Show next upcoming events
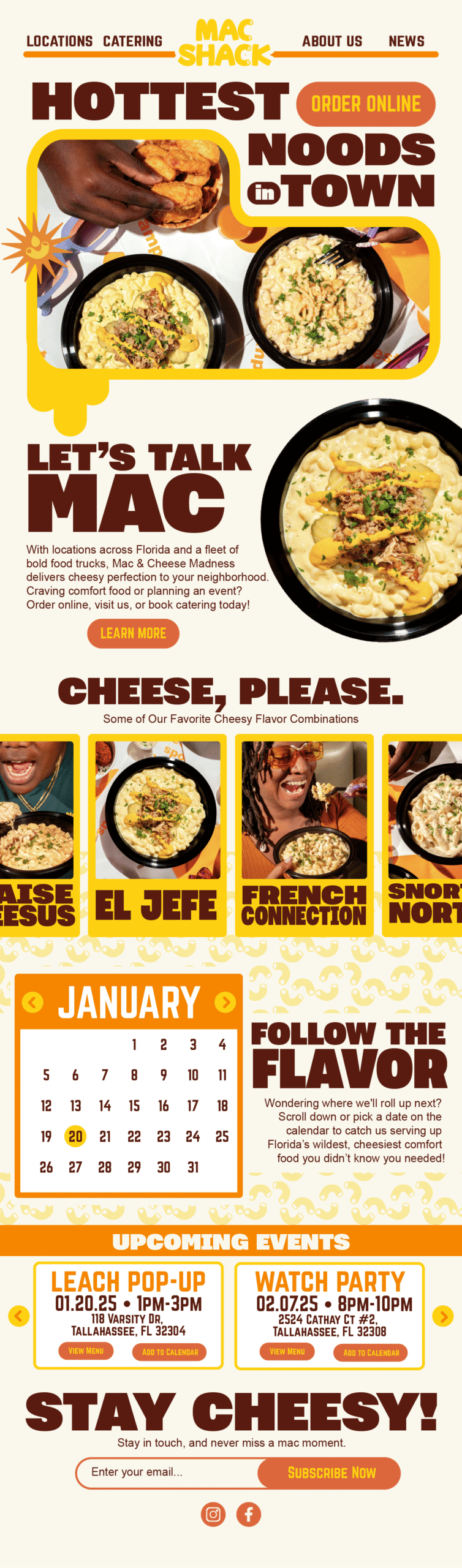 pyautogui.click(x=442, y=1316)
